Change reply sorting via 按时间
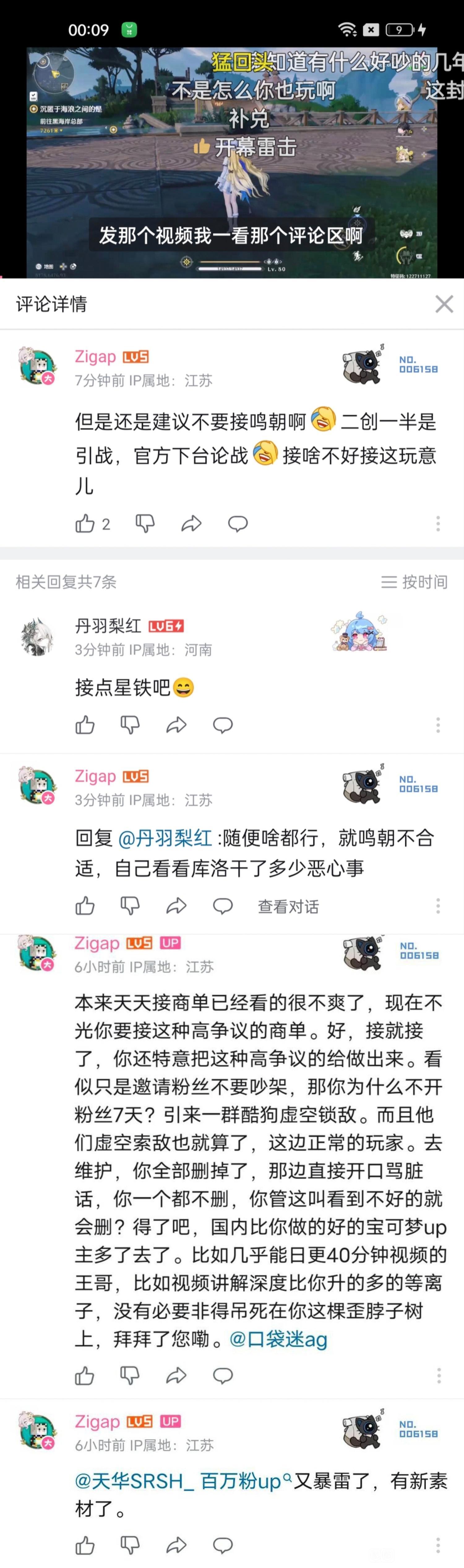 tap(415, 582)
